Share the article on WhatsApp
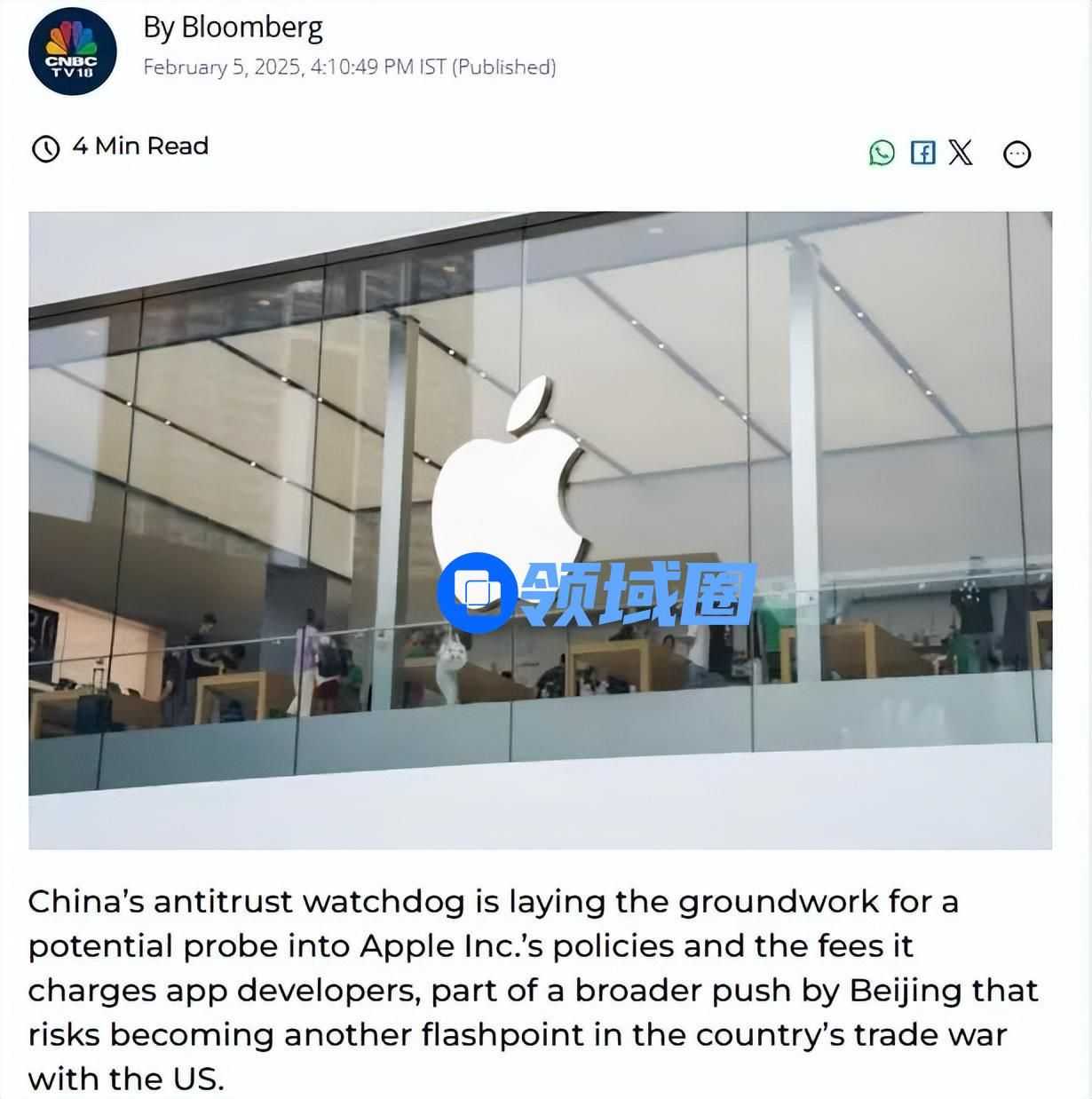1092x1099 pixels. (882, 153)
